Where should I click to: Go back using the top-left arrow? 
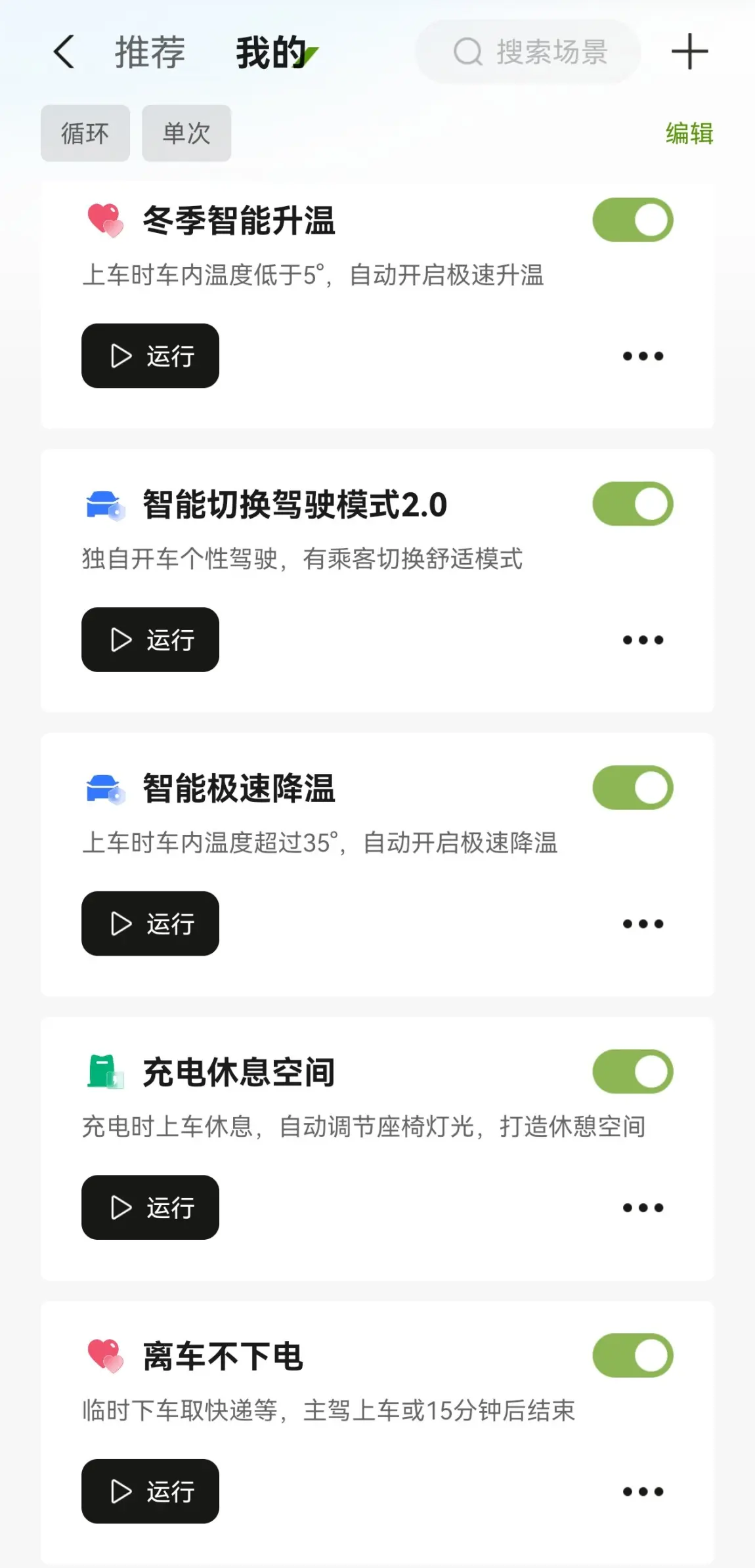64,52
